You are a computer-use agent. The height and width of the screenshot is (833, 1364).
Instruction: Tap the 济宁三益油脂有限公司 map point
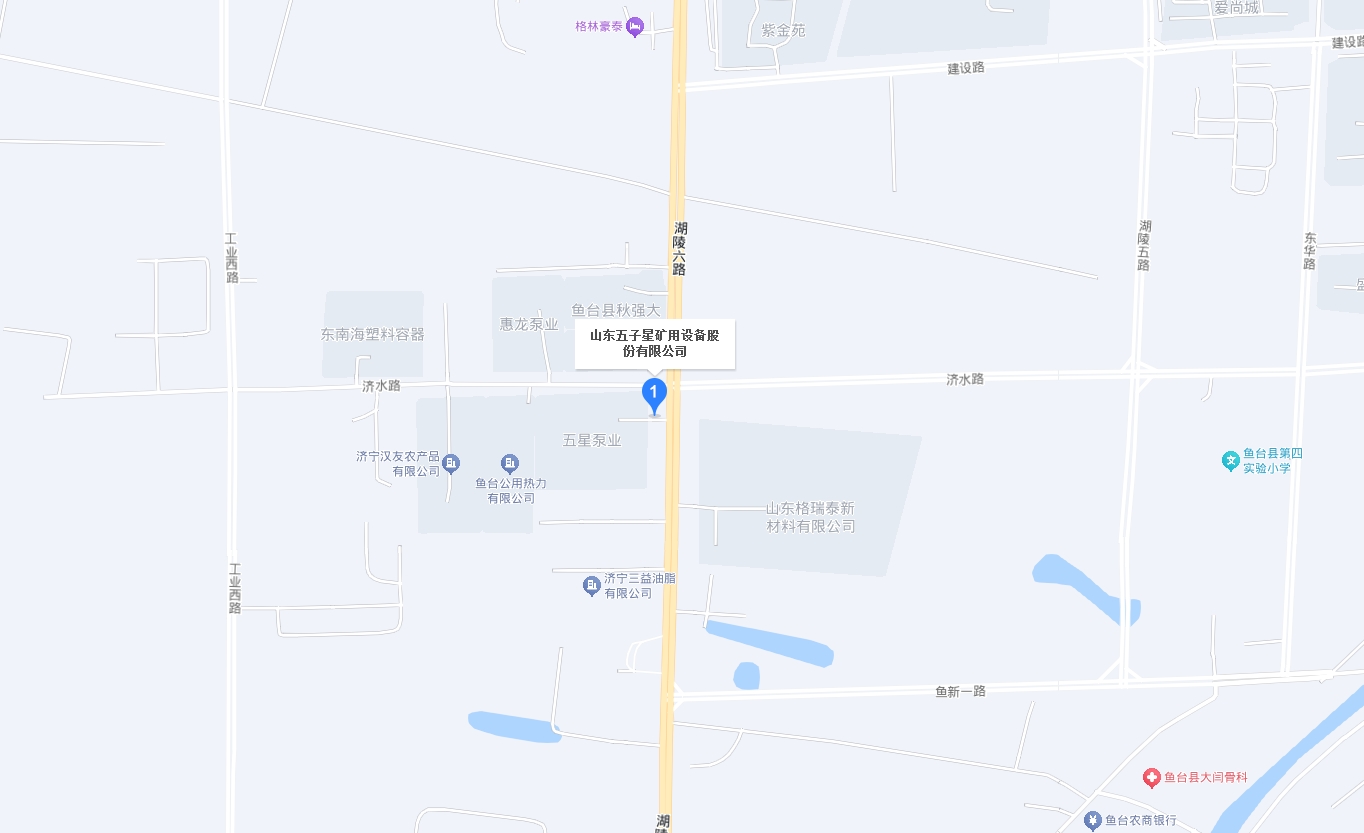click(x=591, y=586)
